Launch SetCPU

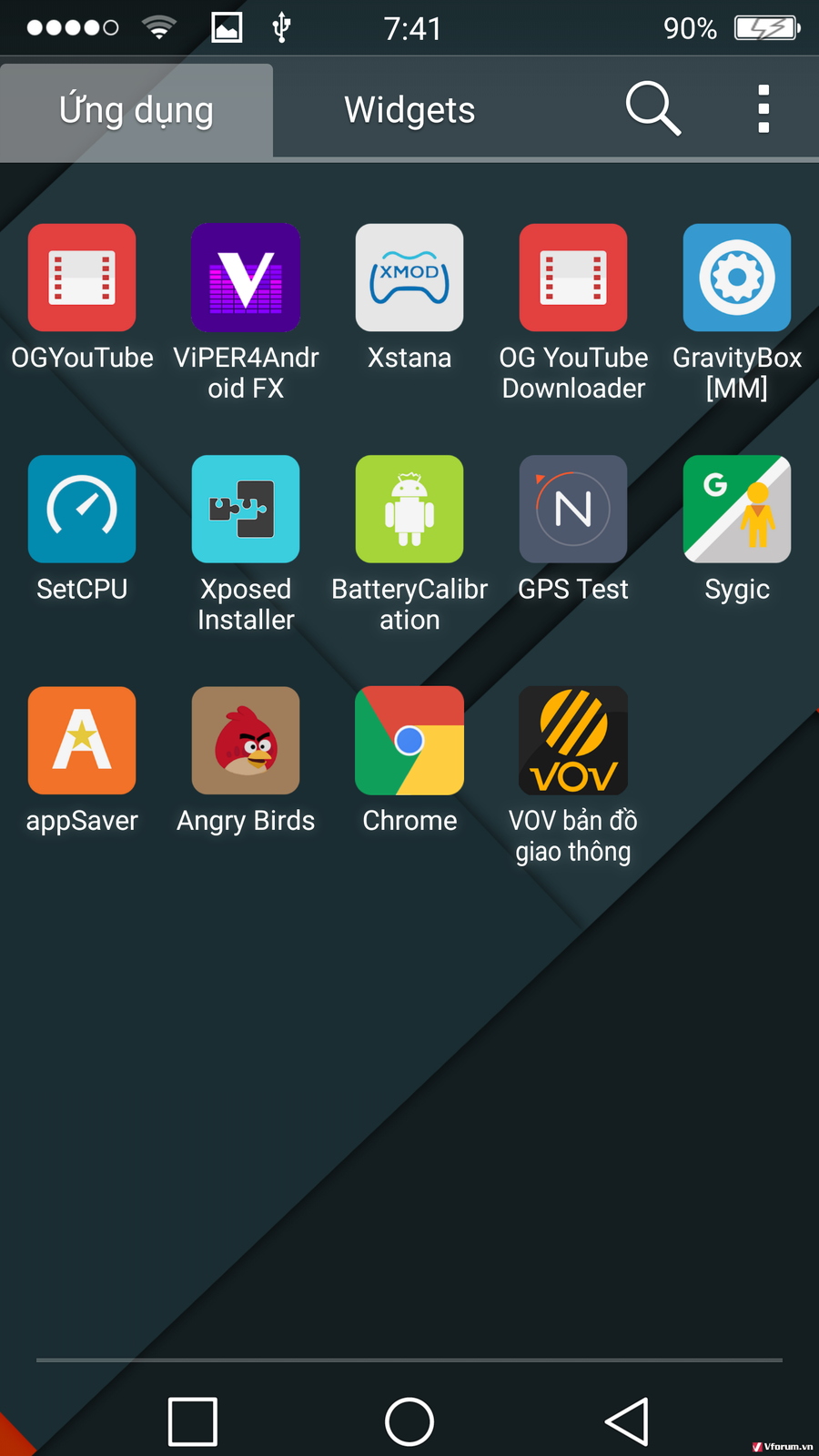click(x=82, y=509)
